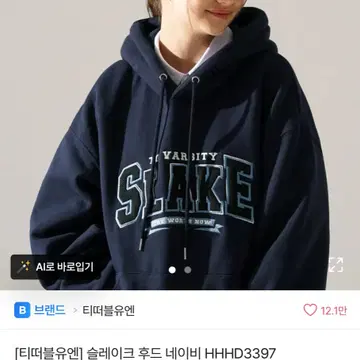
Task: Open the 브랜드 category link
Action: (40, 310)
